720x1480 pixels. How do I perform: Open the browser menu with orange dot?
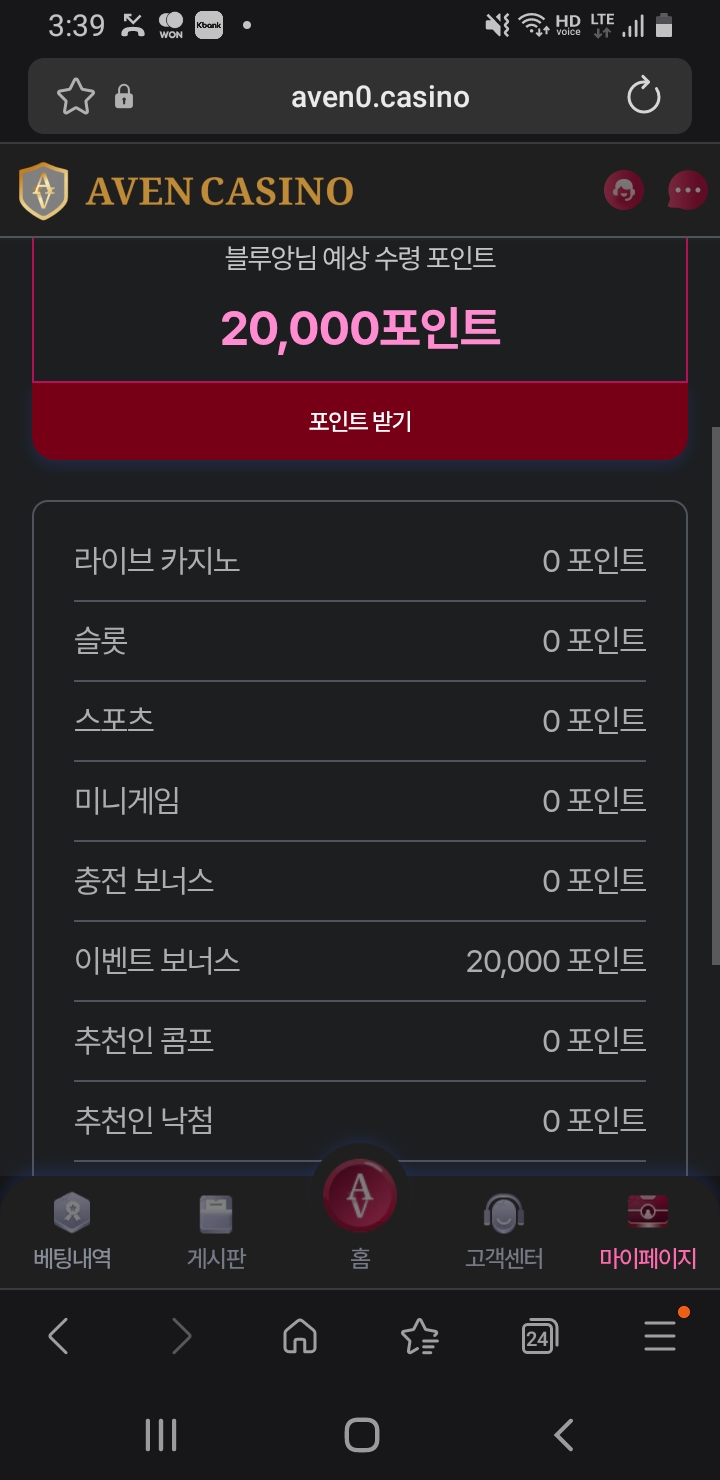pos(660,1335)
